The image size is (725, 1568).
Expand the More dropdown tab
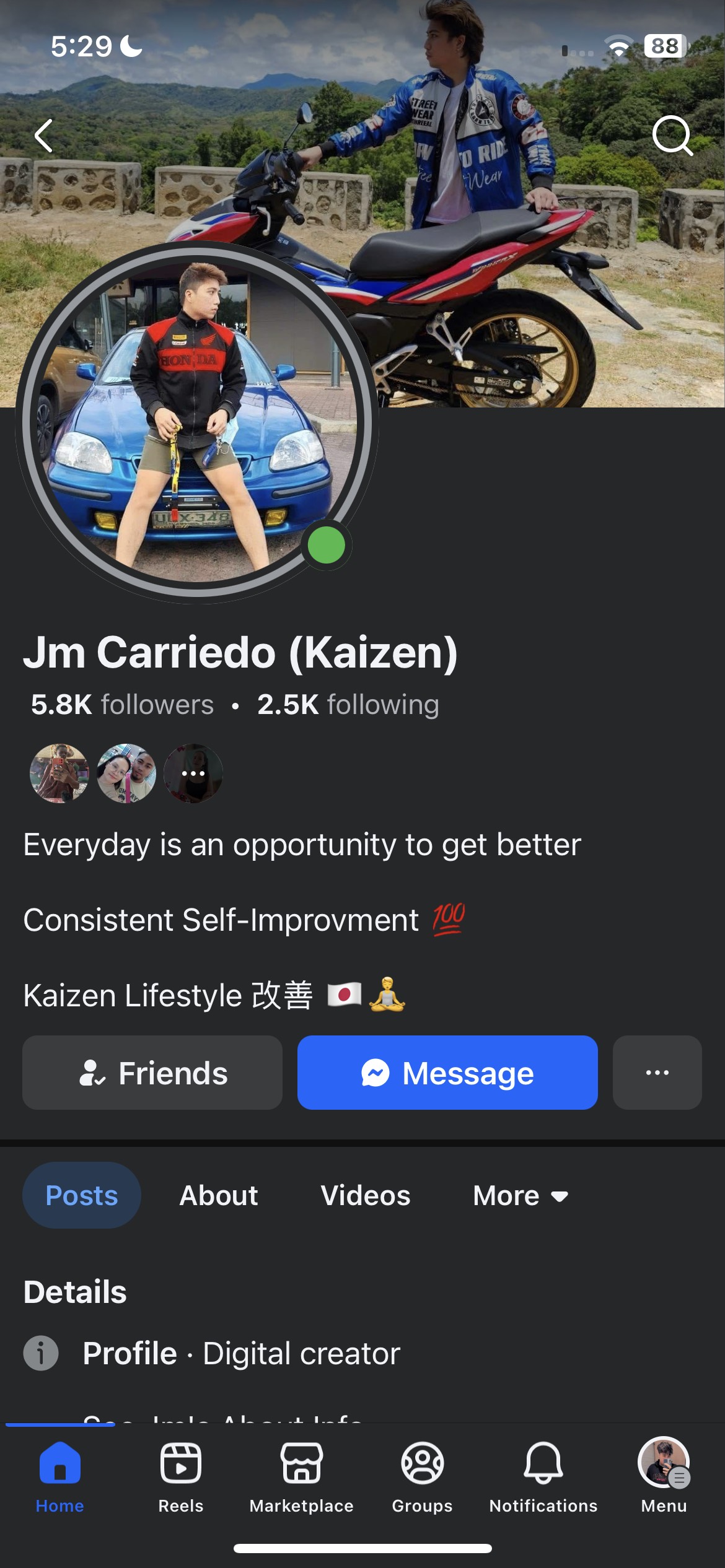[x=520, y=1195]
